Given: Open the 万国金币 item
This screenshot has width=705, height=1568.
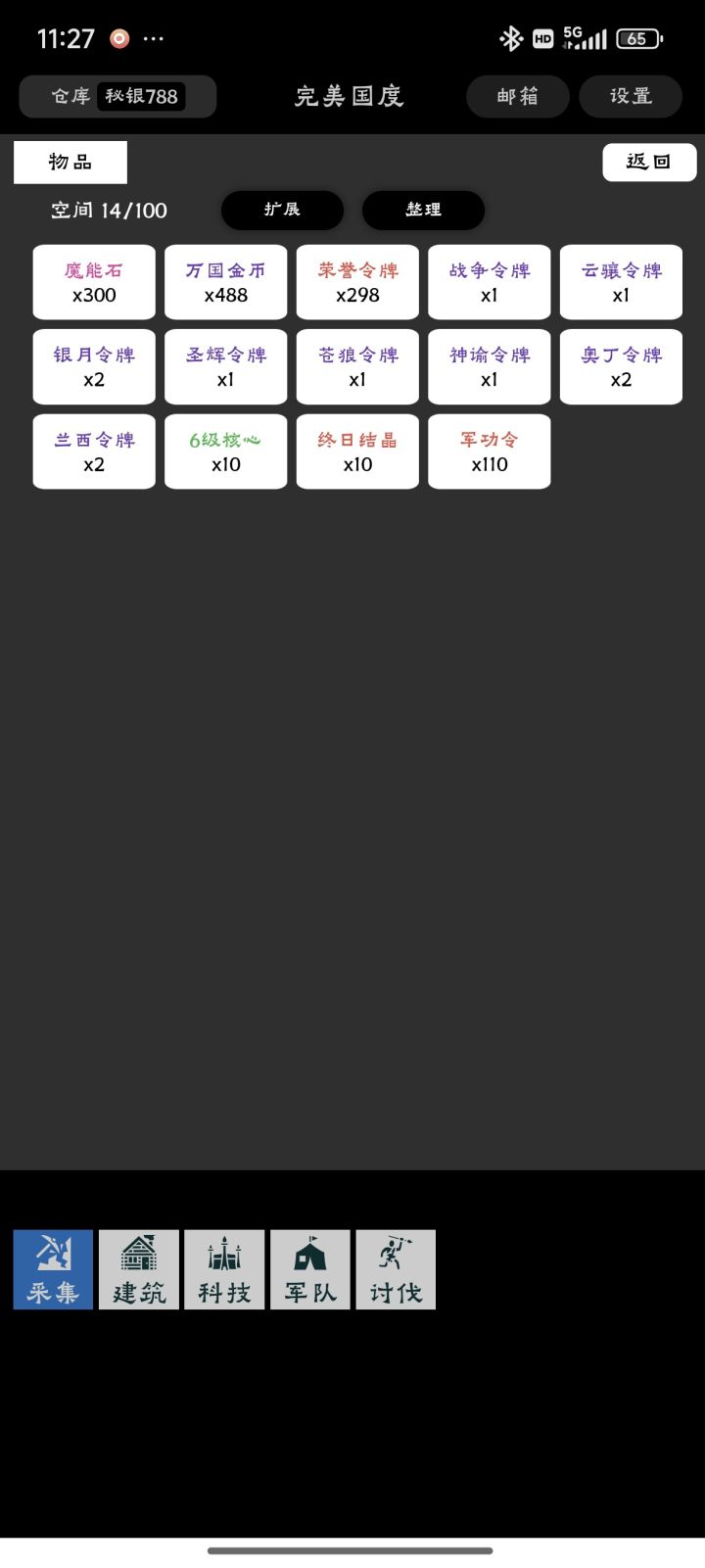Looking at the screenshot, I should point(225,282).
